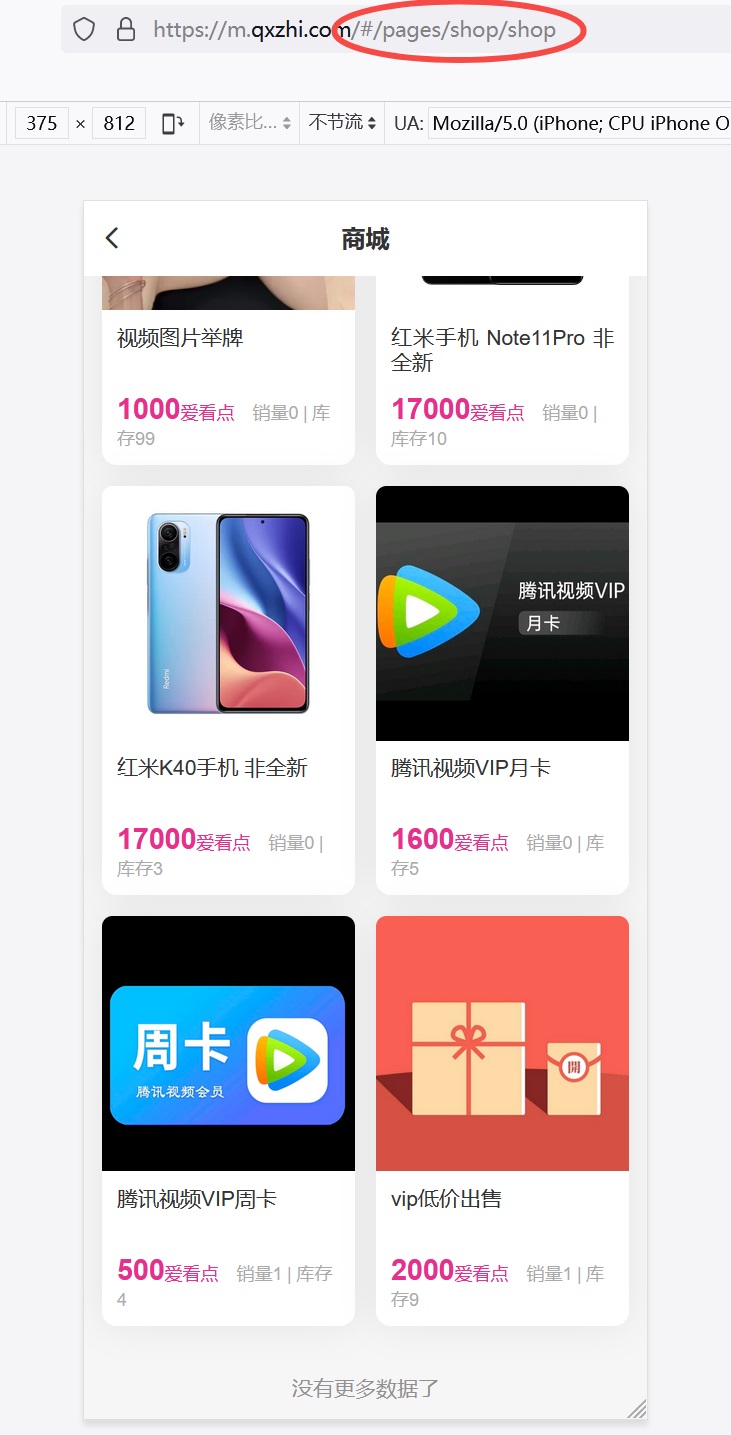Select the 腾讯视频VIP周卡 product
Viewport: 731px width, 1435px height.
coord(228,1121)
